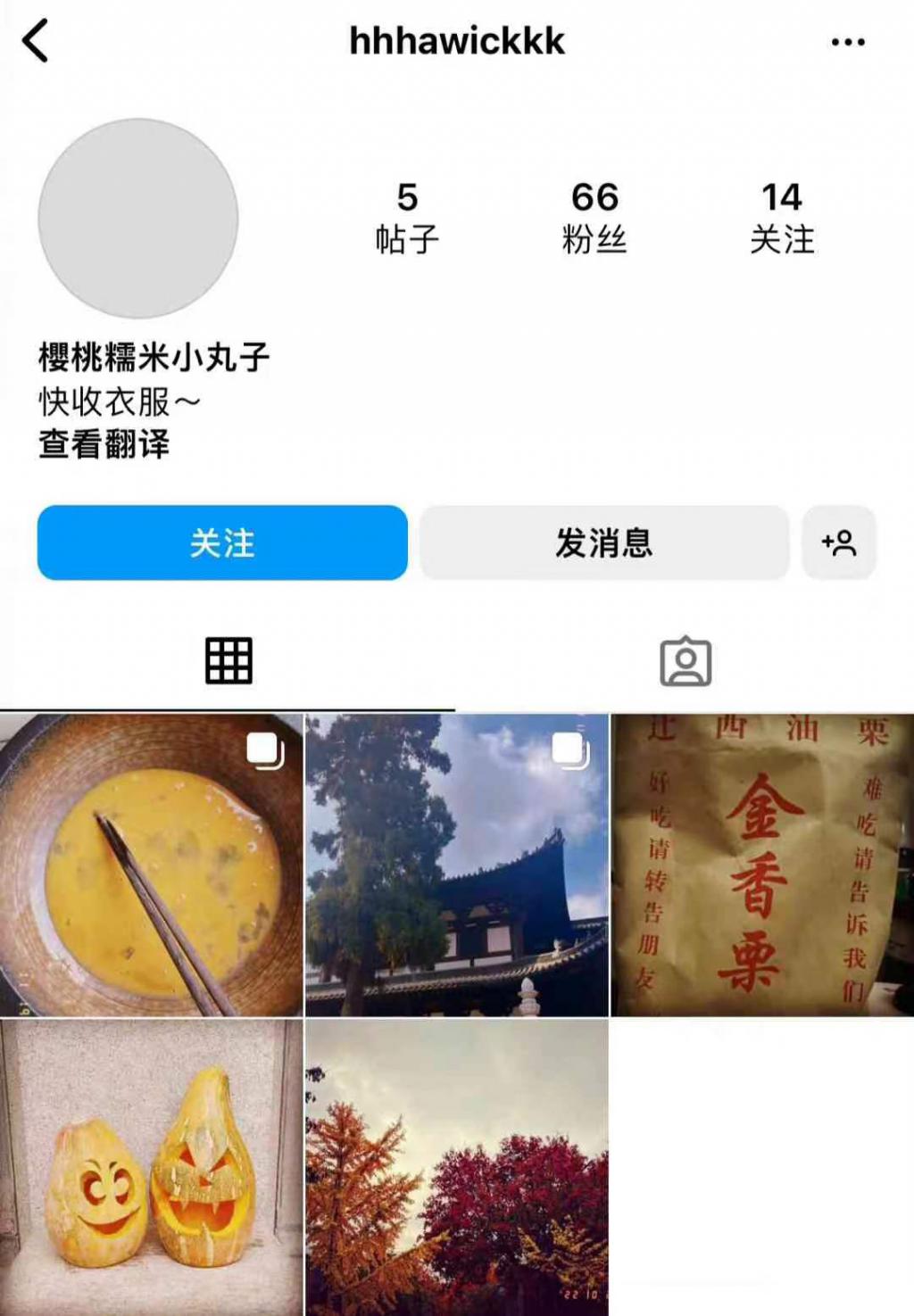Open the egg bowl with chopsticks post
914x1316 pixels.
coord(152,865)
